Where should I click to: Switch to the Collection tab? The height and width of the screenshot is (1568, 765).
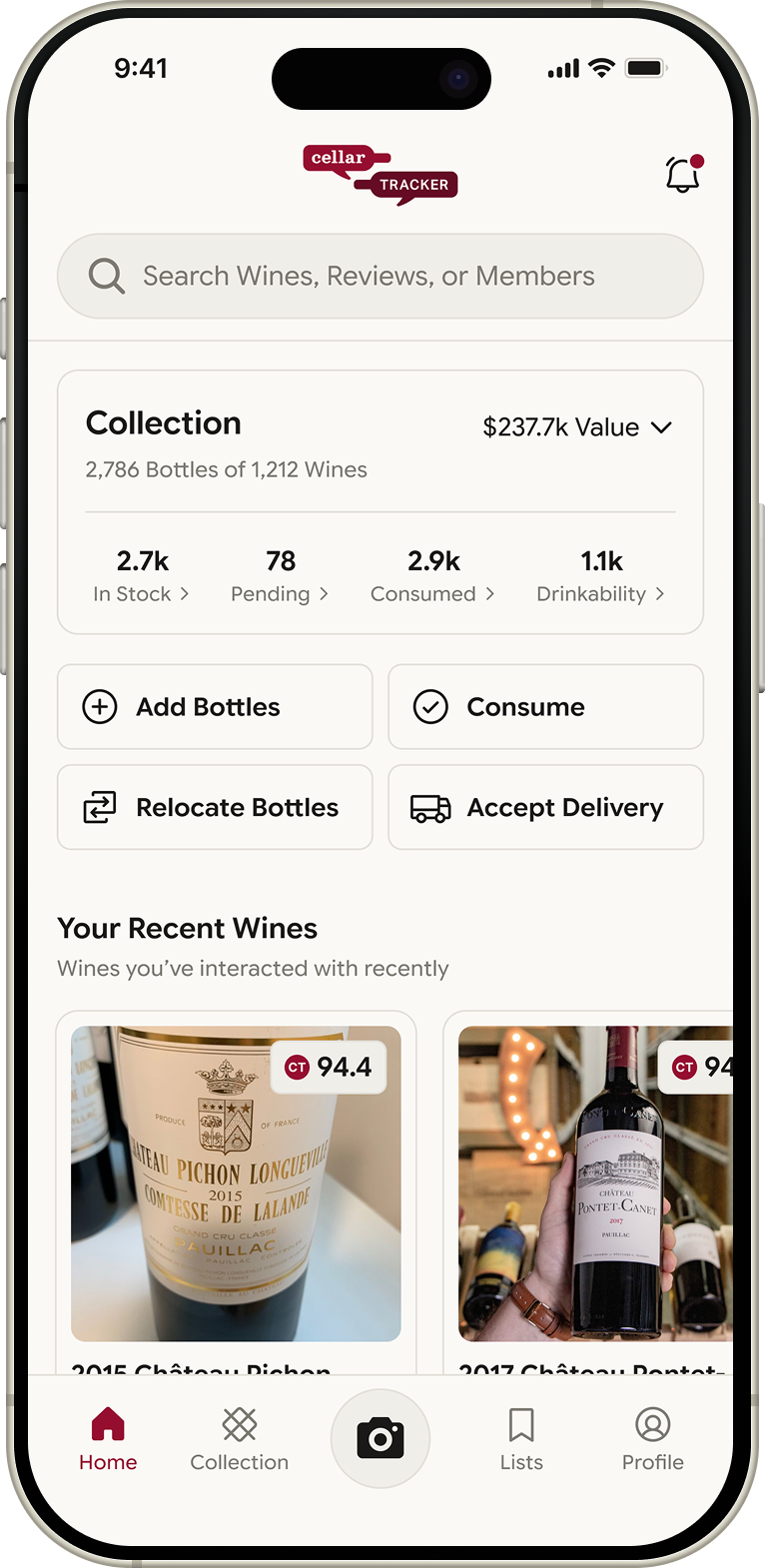(x=240, y=1439)
